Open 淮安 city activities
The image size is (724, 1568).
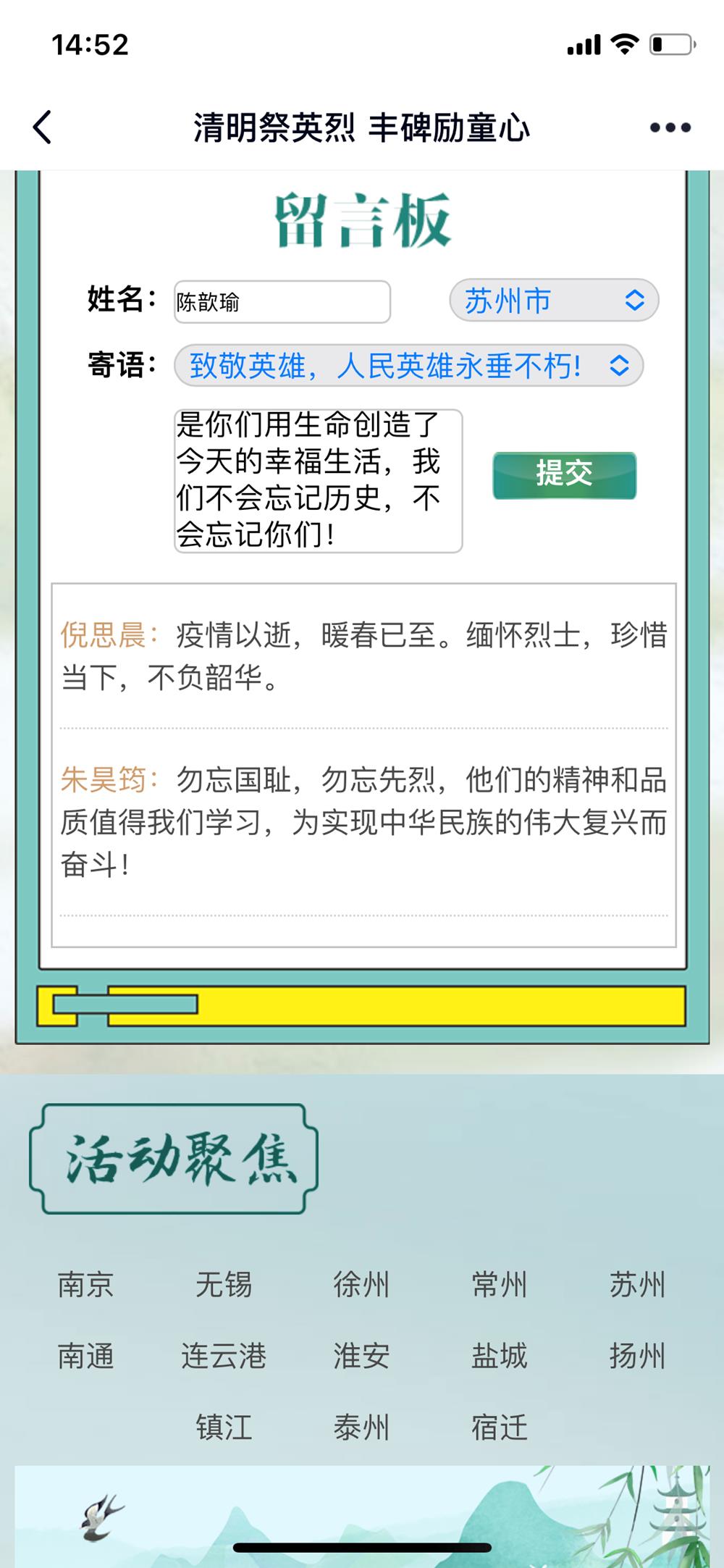361,1355
